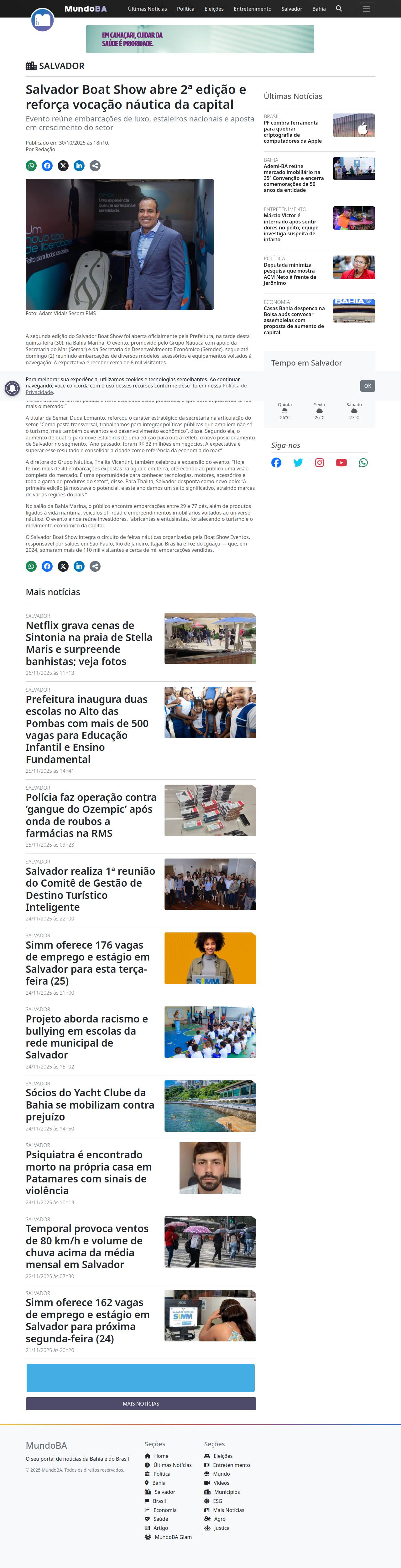Open the hamburger menu button
The height and width of the screenshot is (1568, 401).
(x=366, y=8)
